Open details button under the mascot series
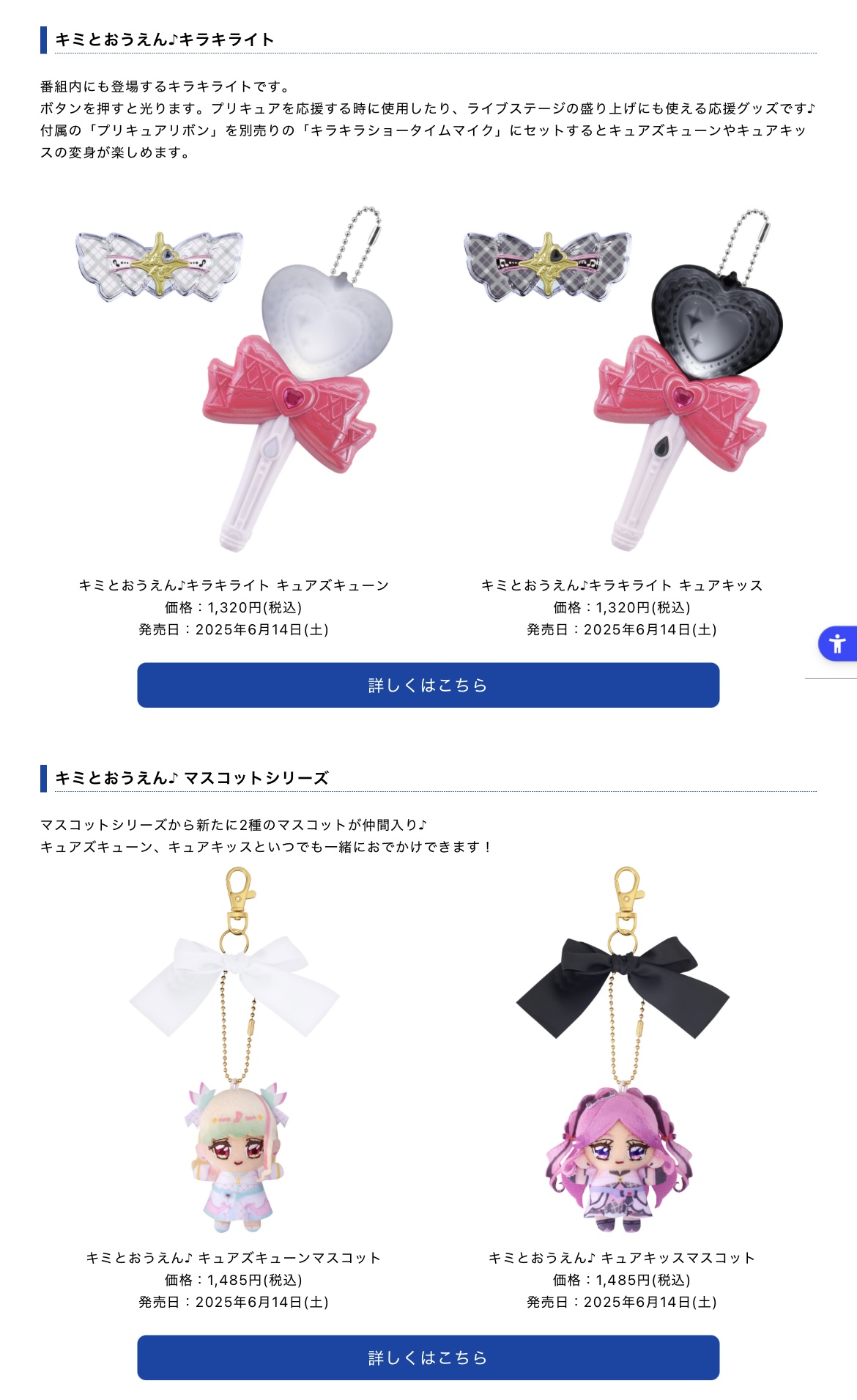 (x=428, y=1358)
